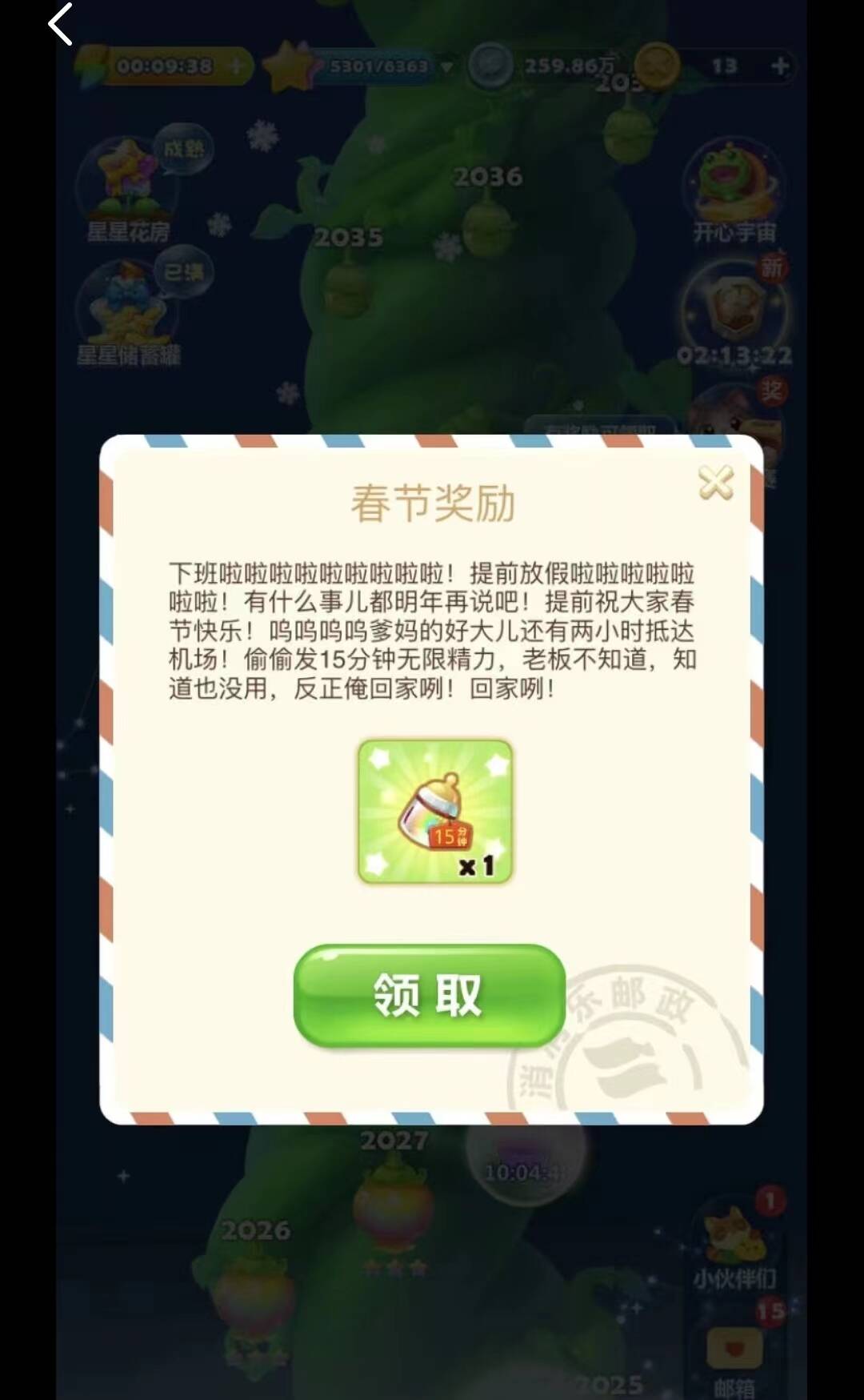
Task: Close the 春节奖励 dialog
Action: pos(715,483)
